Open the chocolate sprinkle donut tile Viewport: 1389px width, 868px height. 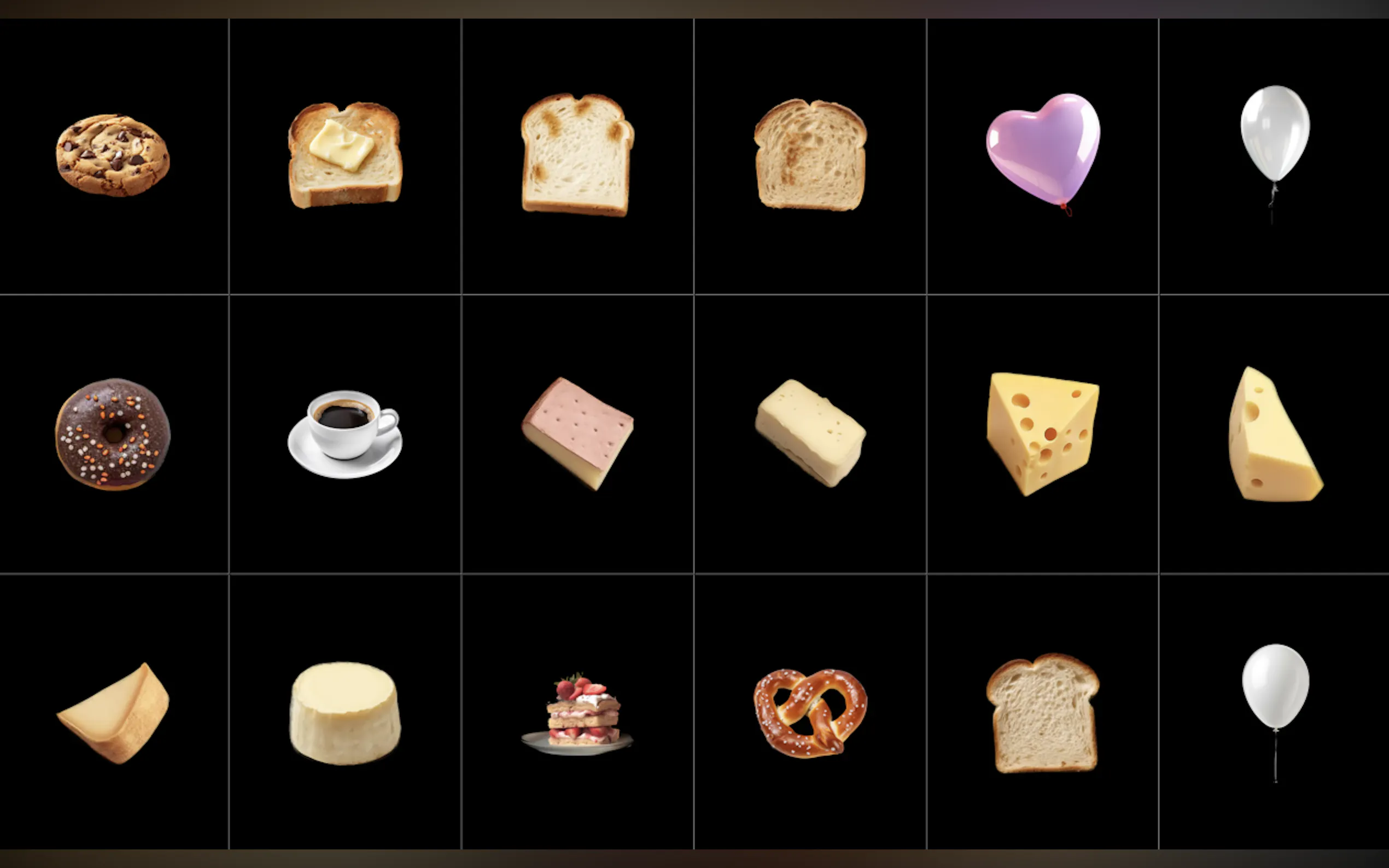[113, 434]
